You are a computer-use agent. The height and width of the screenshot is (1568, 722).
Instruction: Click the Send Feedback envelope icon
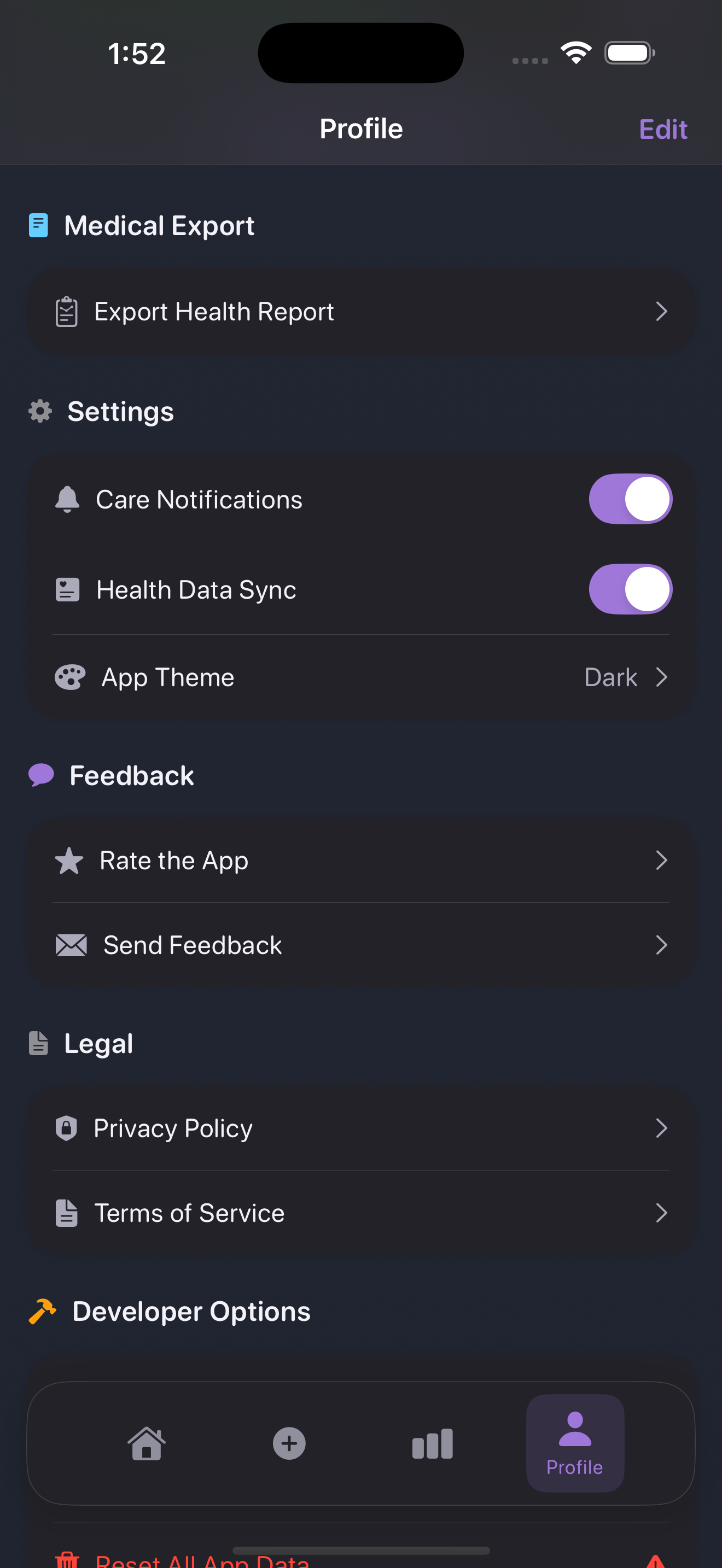71,945
